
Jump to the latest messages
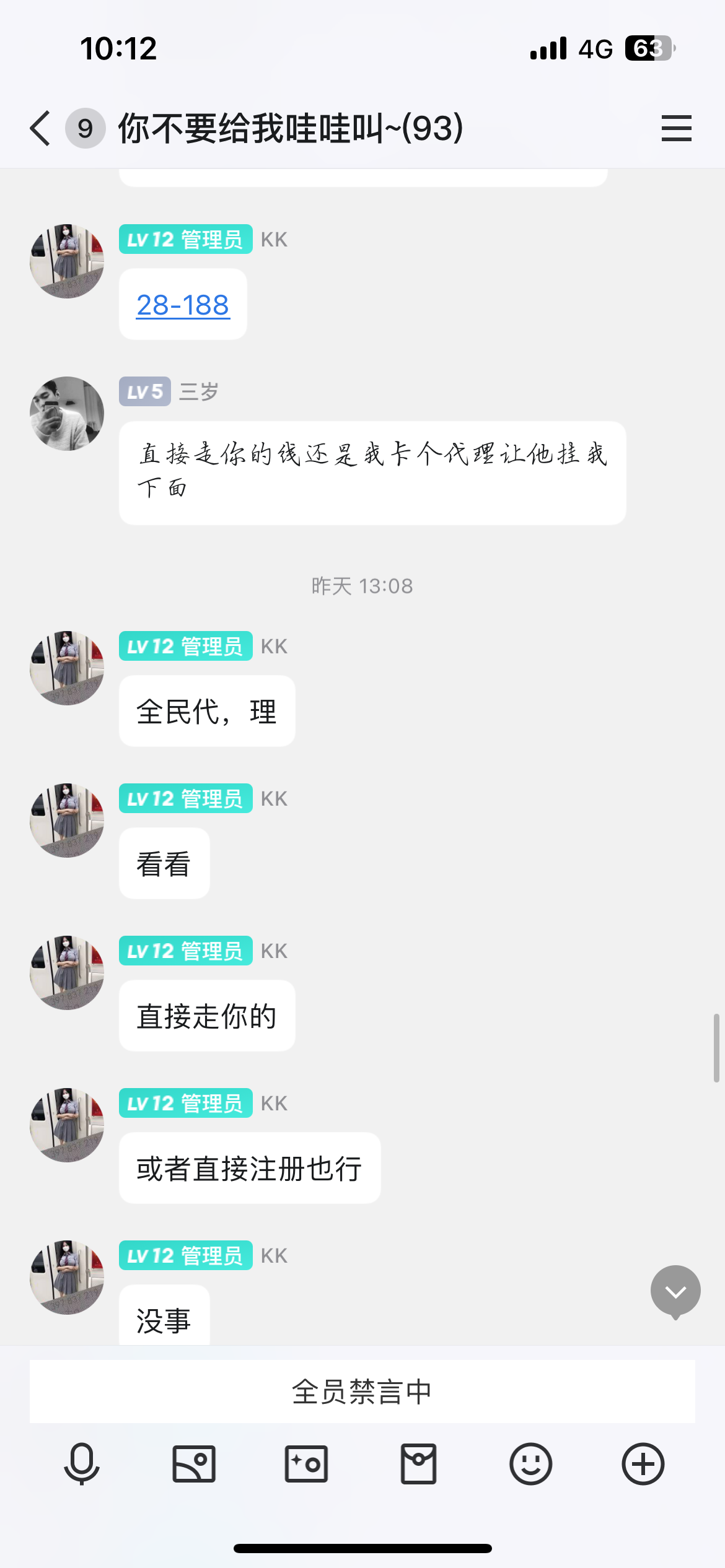pyautogui.click(x=675, y=1291)
